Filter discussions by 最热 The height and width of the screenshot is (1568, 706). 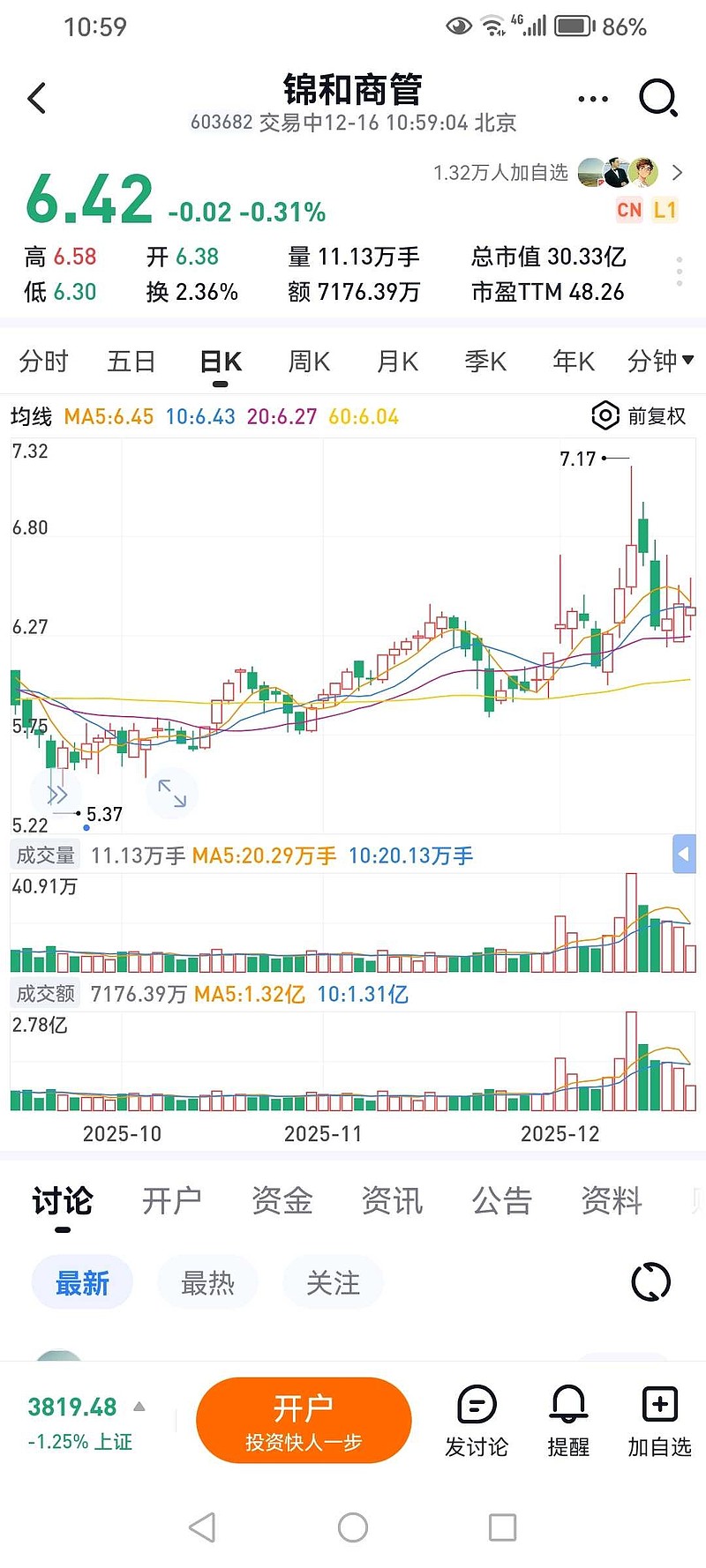pyautogui.click(x=207, y=1283)
